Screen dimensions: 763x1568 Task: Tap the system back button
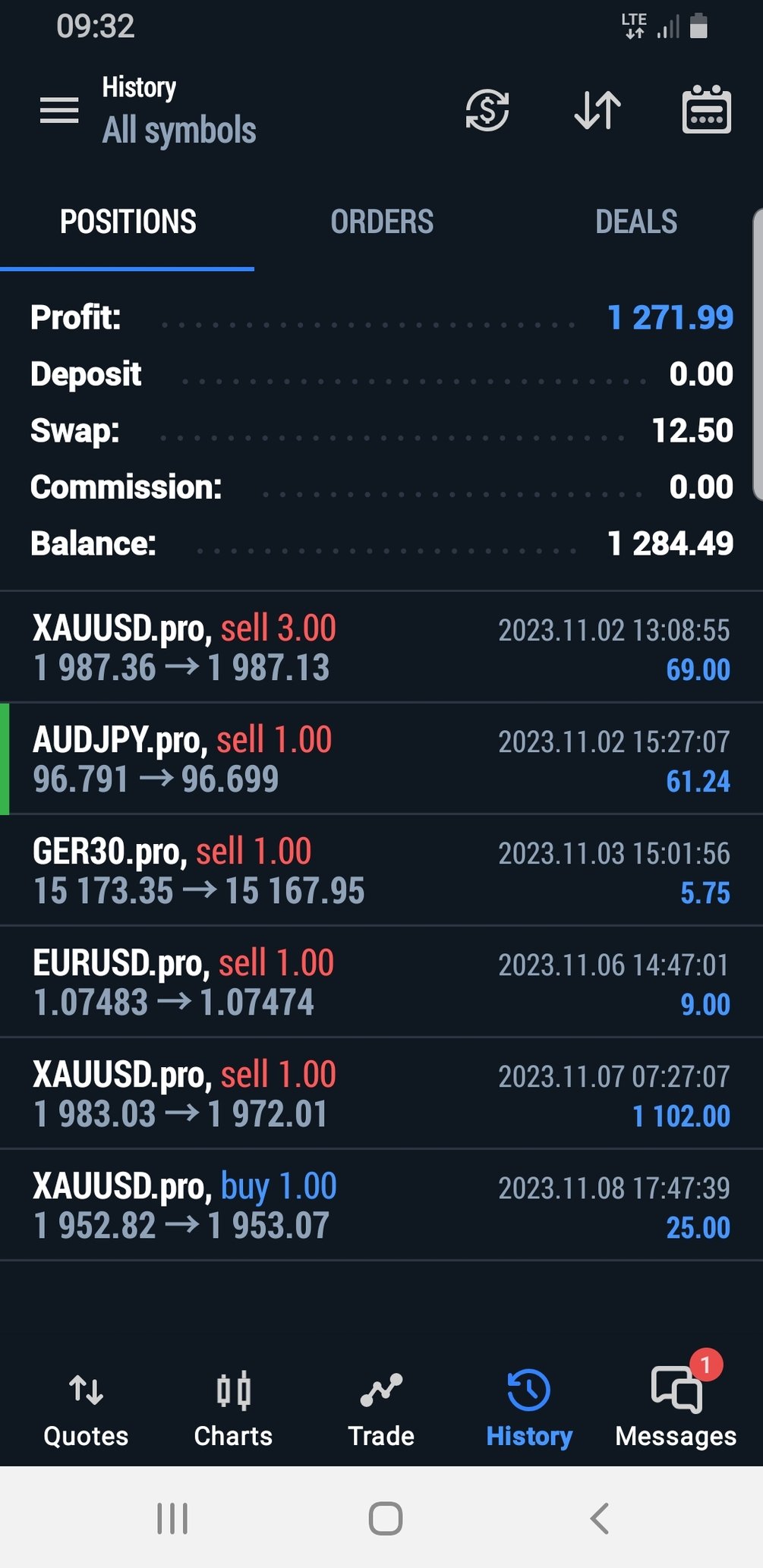coord(599,1519)
